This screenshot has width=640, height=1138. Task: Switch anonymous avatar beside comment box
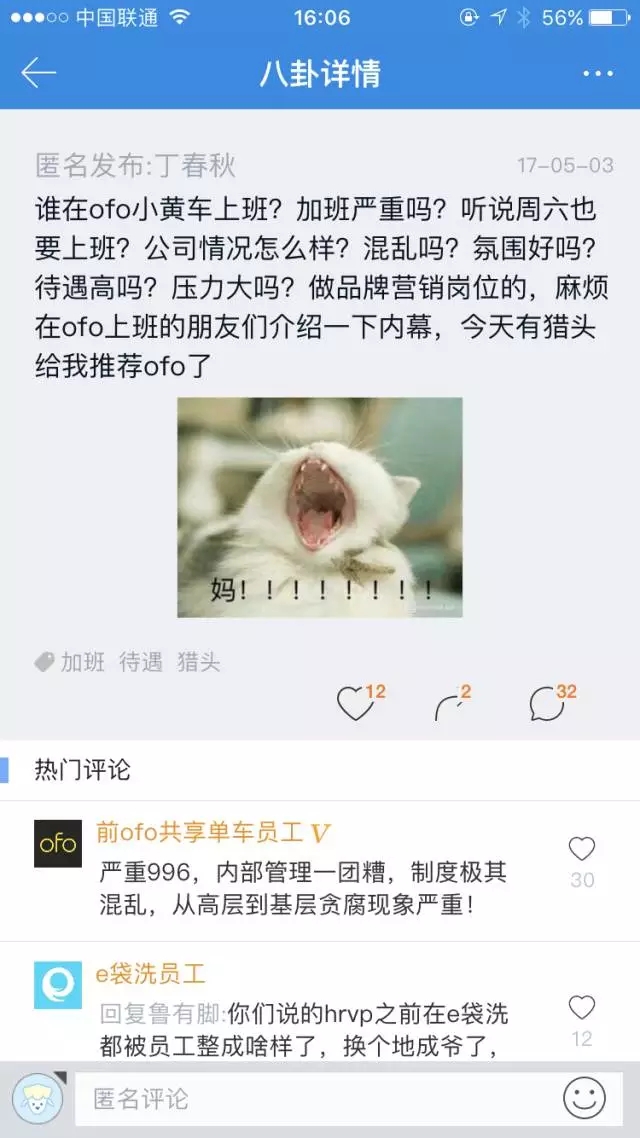pyautogui.click(x=37, y=1099)
